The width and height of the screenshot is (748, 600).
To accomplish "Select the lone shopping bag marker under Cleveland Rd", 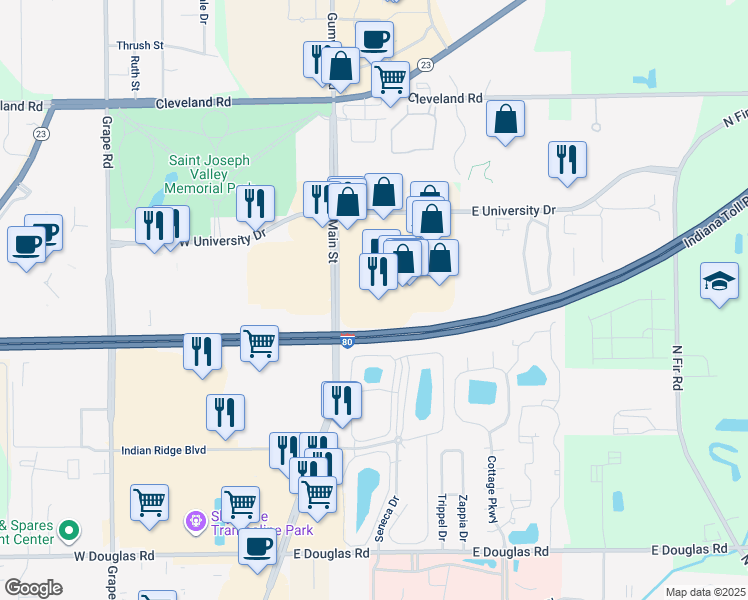I will 506,123.
